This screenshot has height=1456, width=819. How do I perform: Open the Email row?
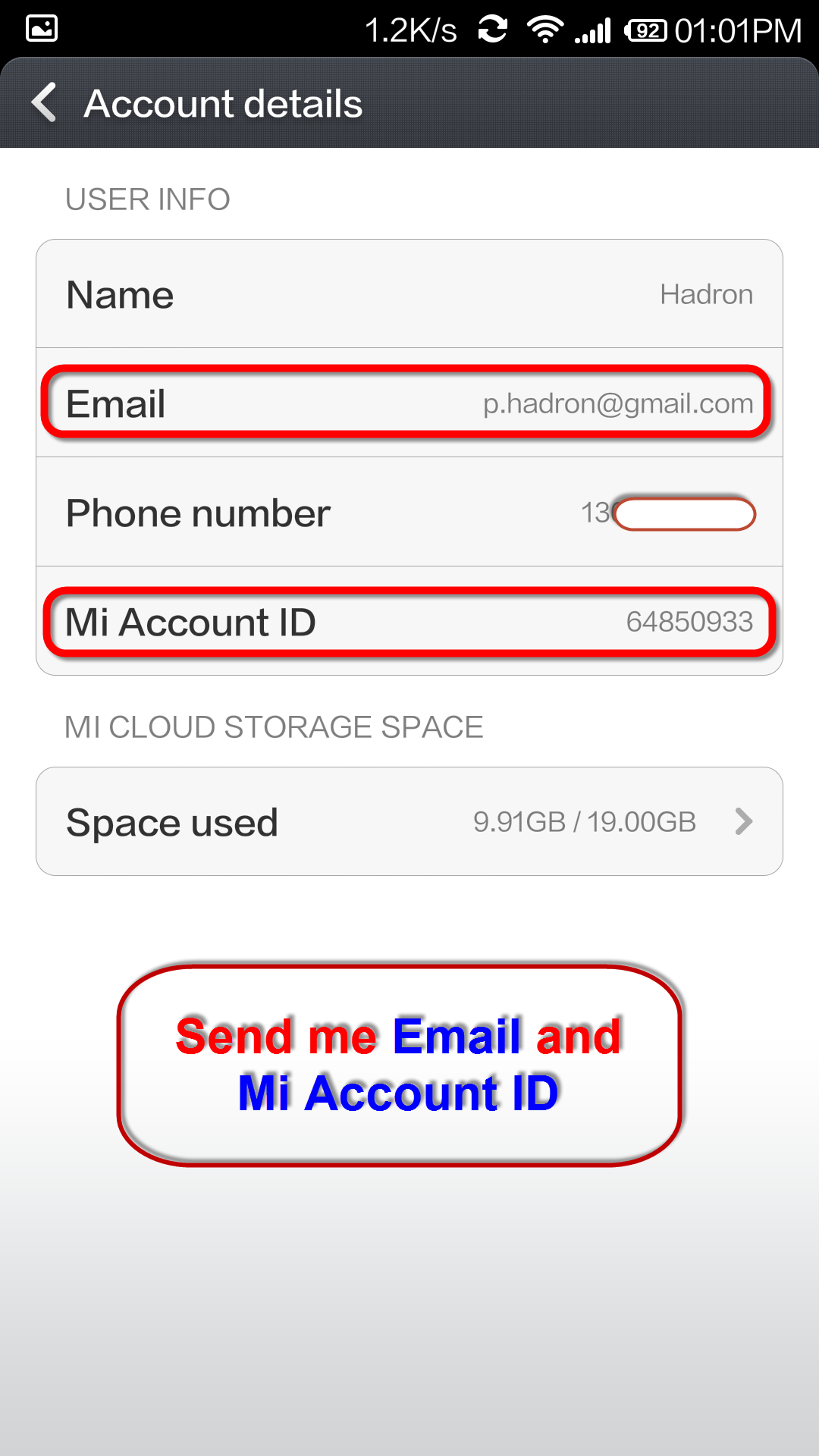coord(409,403)
